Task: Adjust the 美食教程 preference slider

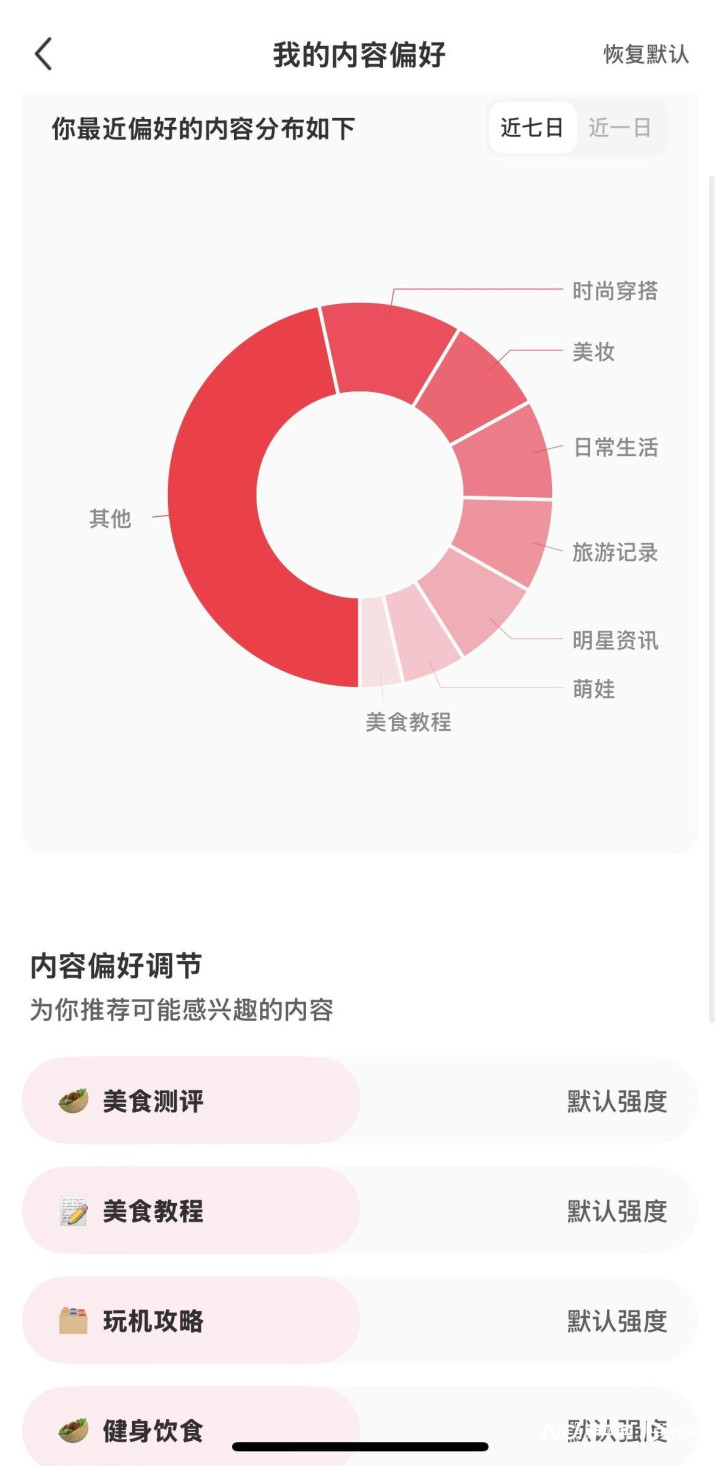Action: pos(359,1211)
